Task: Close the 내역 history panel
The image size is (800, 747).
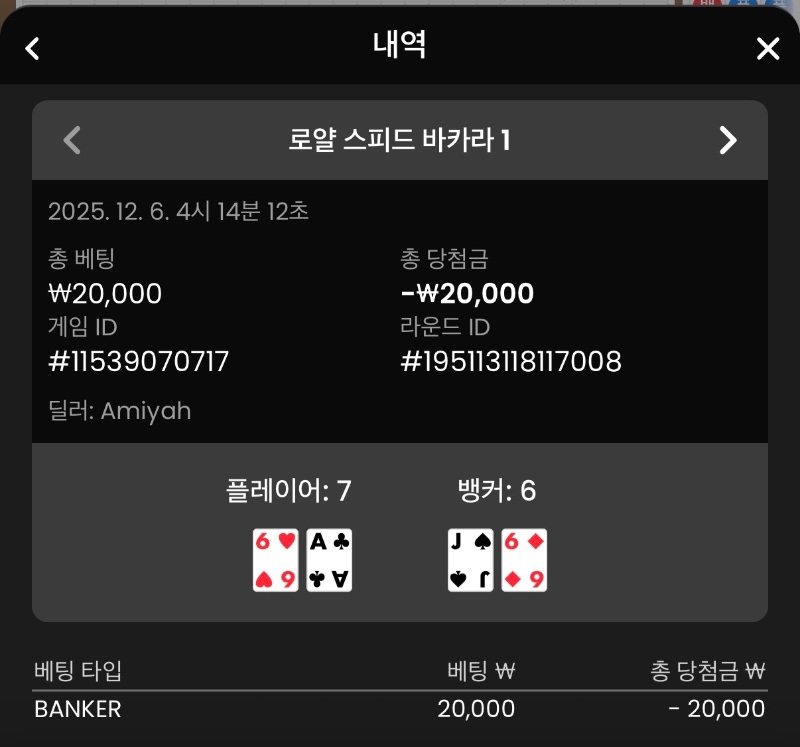Action: tap(767, 48)
